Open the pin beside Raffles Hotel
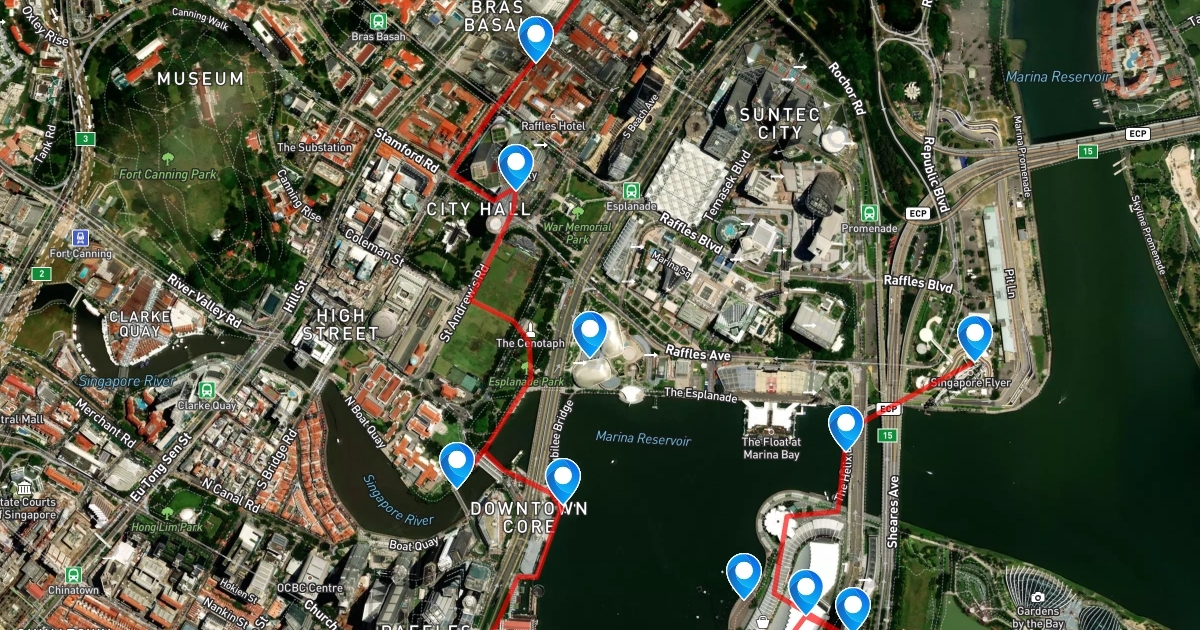1200x630 pixels. pos(515,167)
